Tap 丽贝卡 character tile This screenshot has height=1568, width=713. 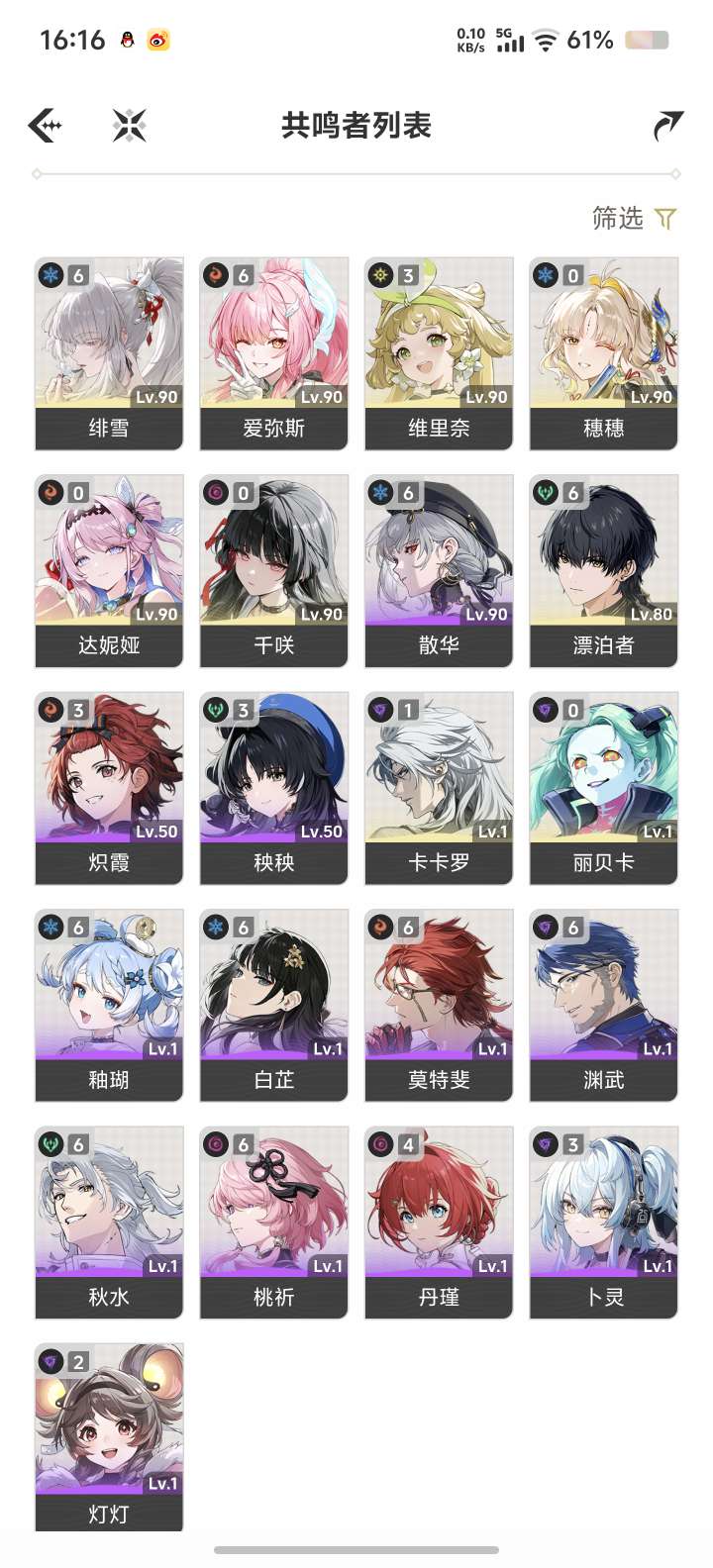[x=604, y=788]
